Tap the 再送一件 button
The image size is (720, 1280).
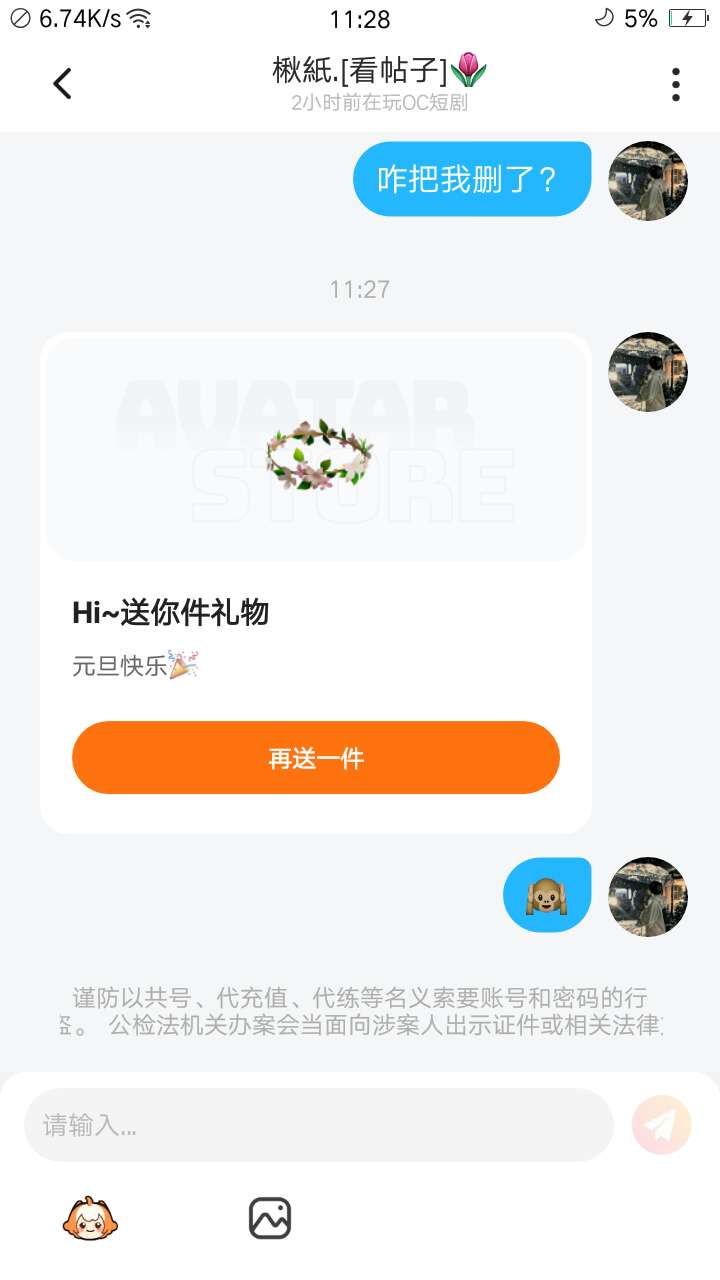tap(316, 758)
